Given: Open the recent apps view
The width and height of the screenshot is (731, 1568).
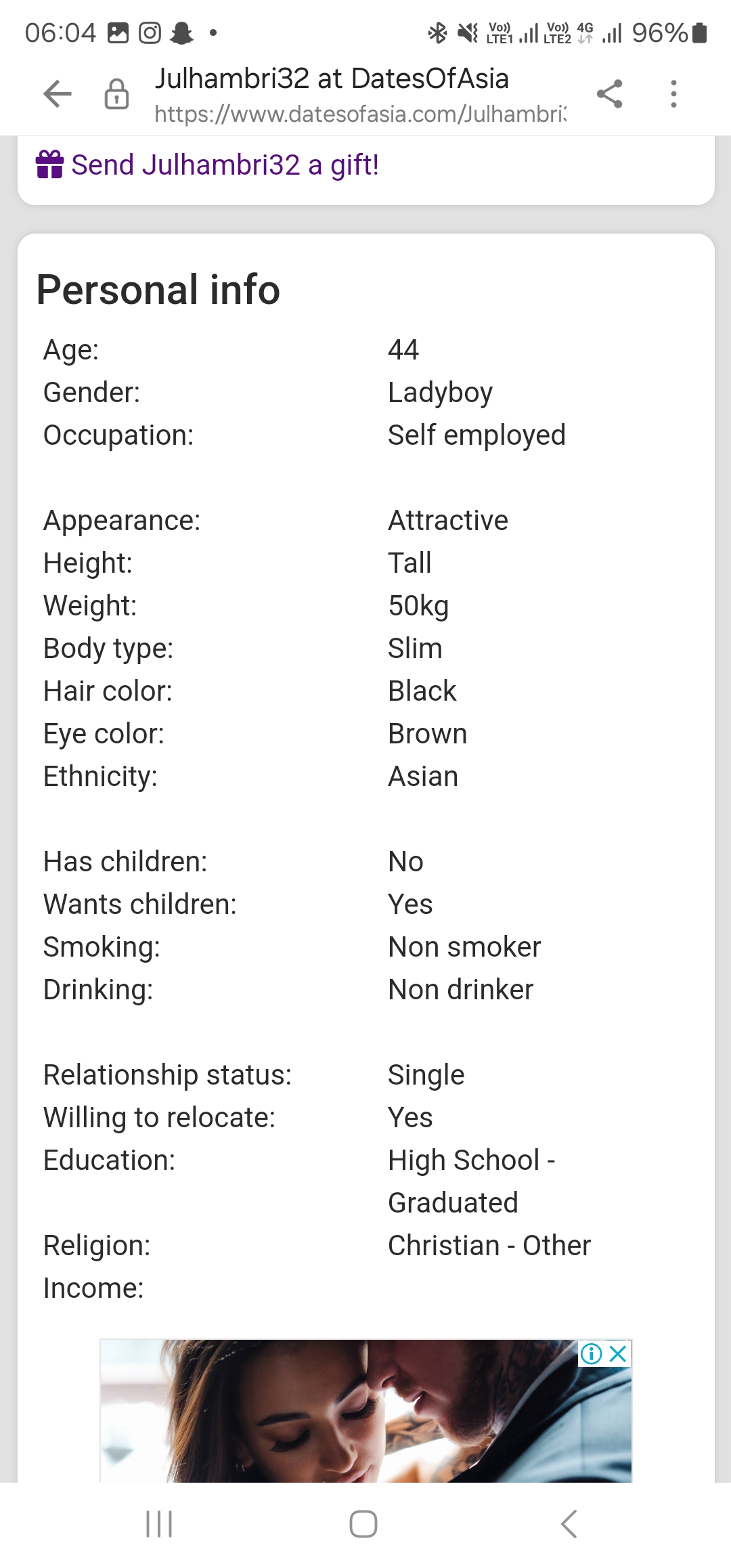Looking at the screenshot, I should coord(159,1524).
